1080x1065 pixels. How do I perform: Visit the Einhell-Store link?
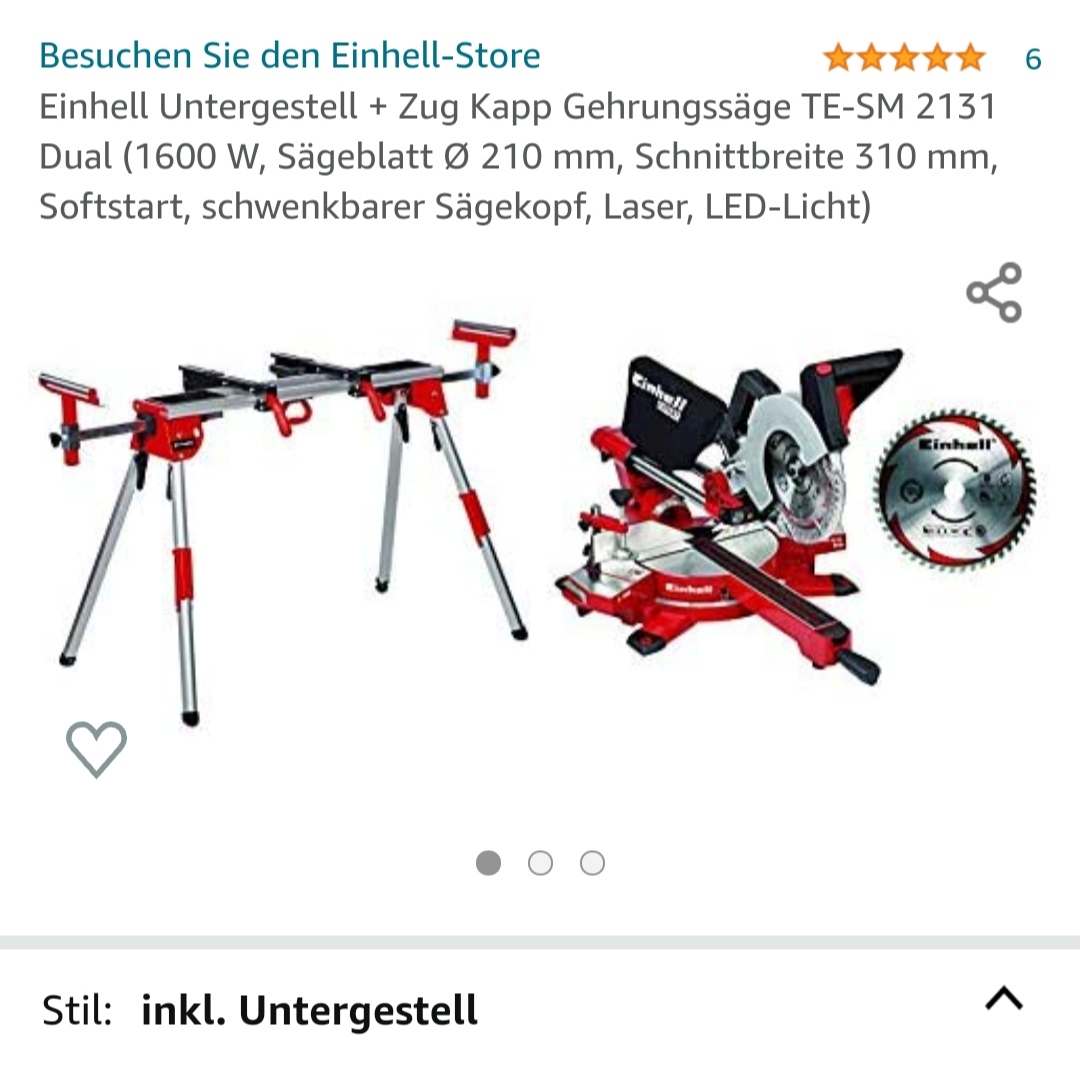290,56
